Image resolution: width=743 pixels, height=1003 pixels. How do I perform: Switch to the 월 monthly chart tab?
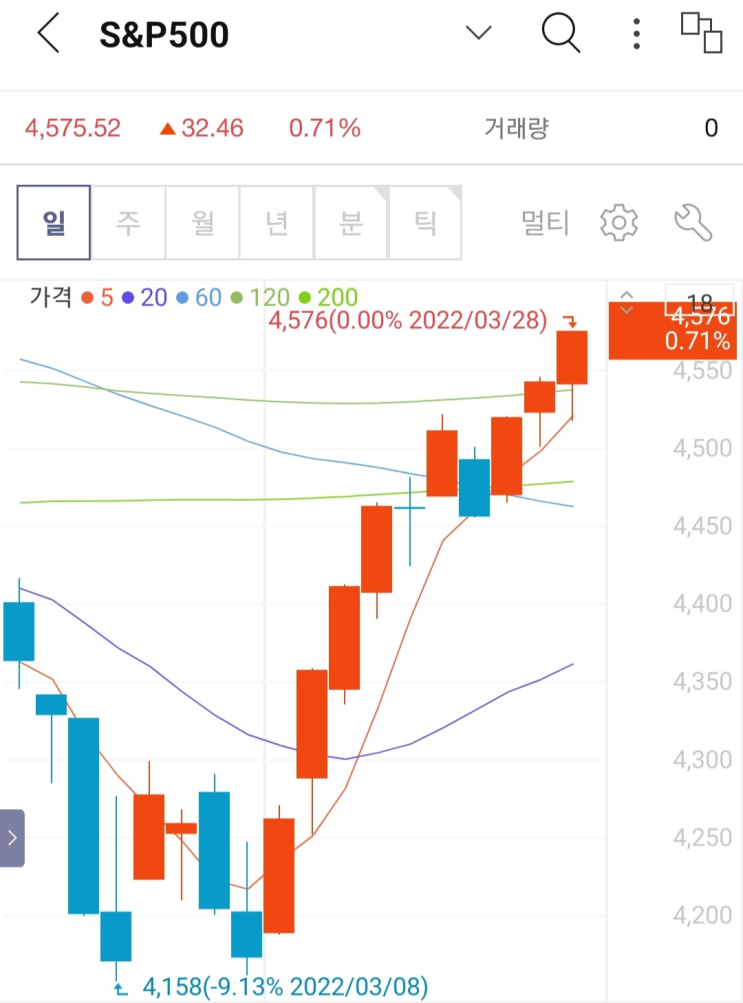(203, 222)
